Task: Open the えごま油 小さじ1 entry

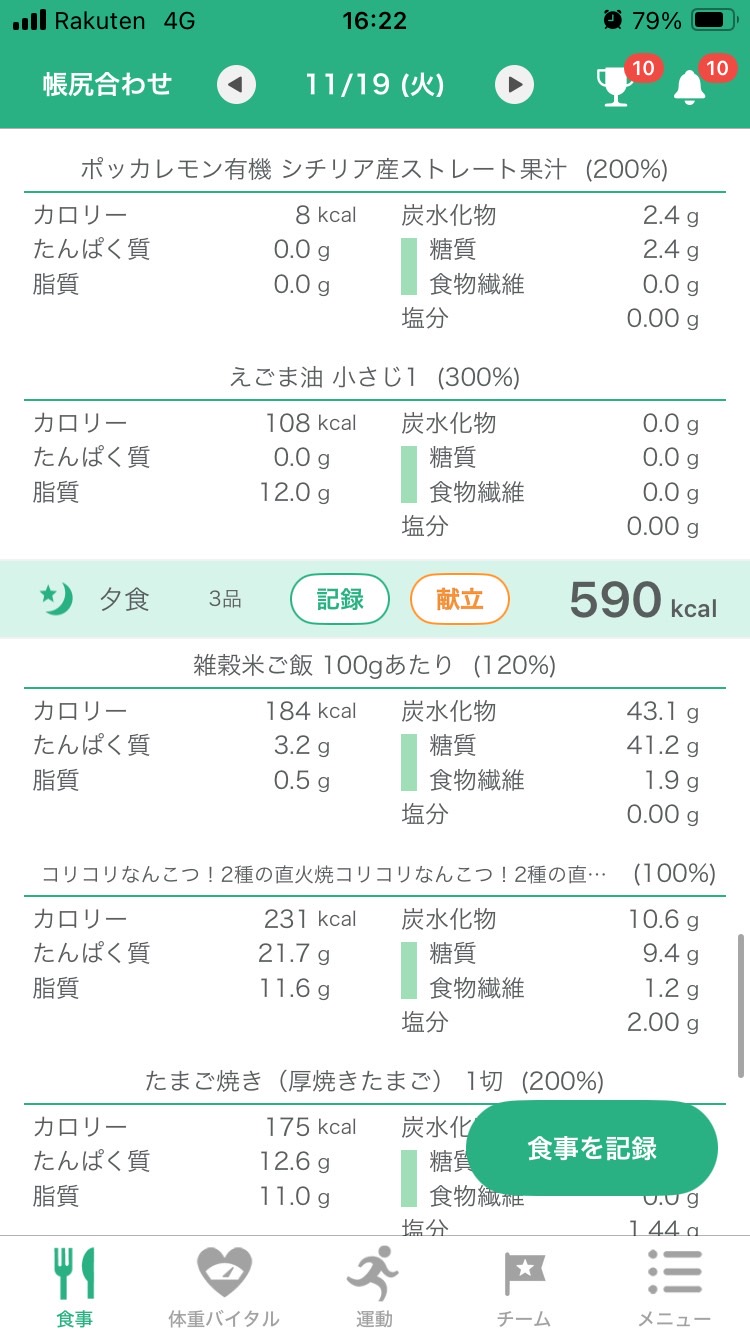Action: coord(375,377)
